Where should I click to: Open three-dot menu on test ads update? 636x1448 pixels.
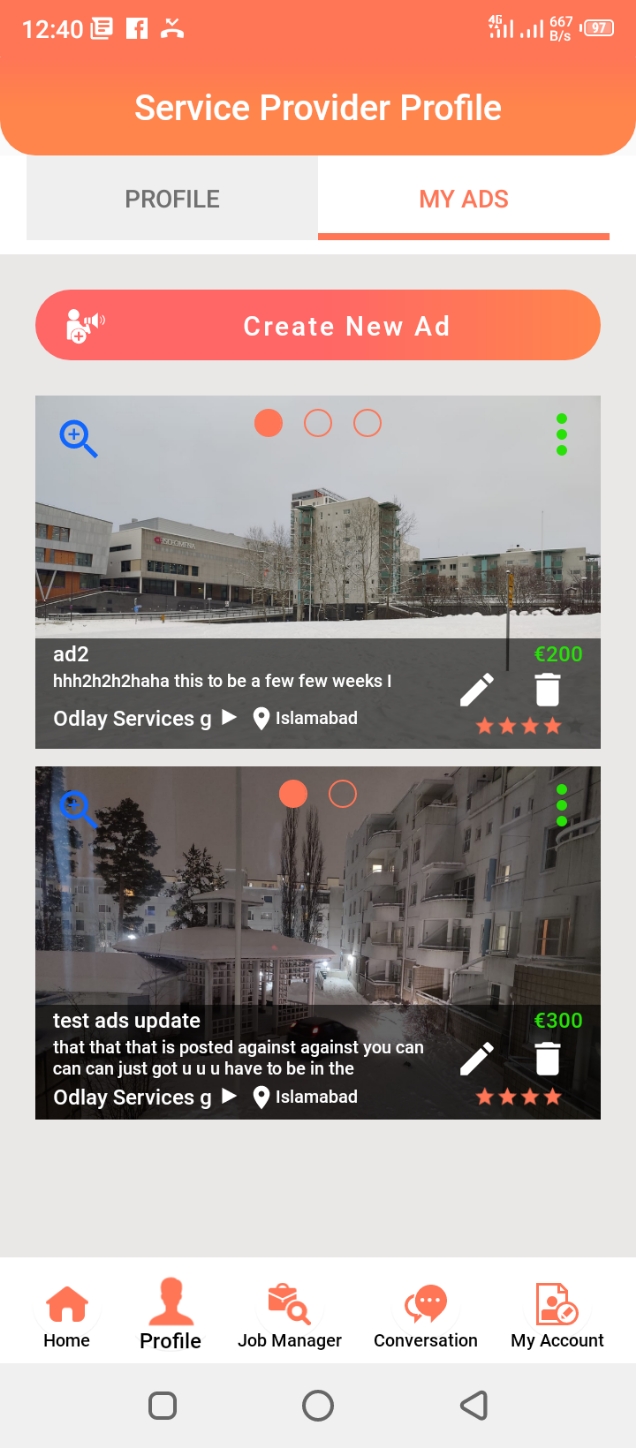[x=561, y=805]
